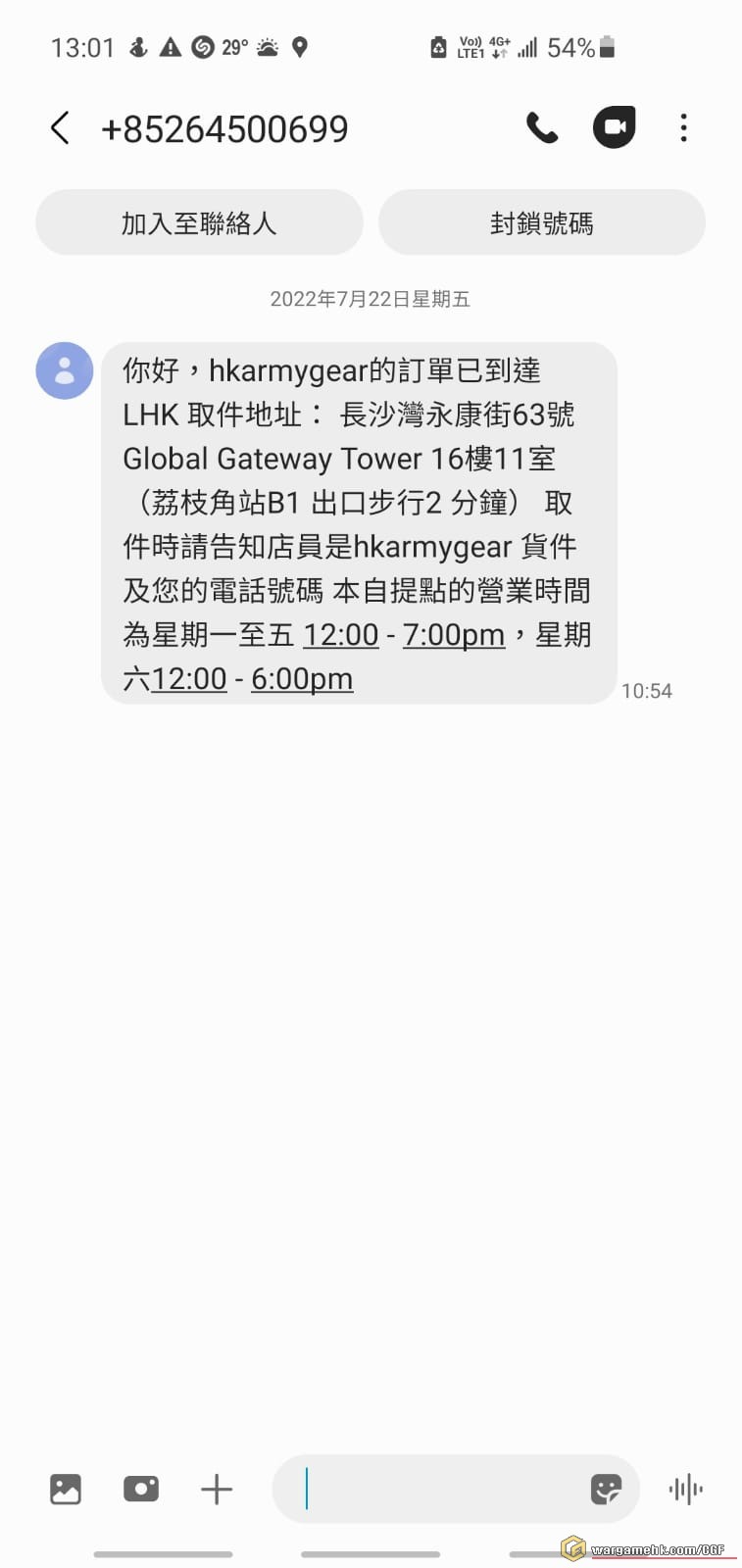Screen dimensions: 742x1568
Task: Open the camera to take a photo
Action: click(141, 1490)
